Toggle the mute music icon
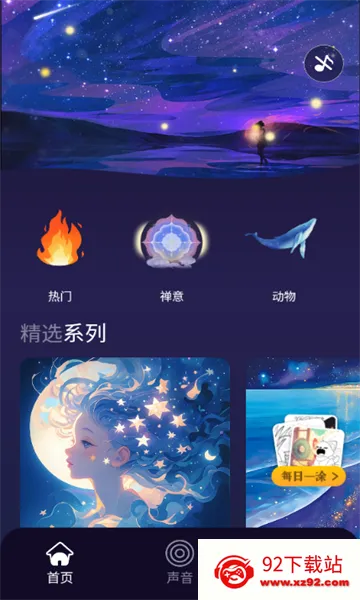 point(324,63)
